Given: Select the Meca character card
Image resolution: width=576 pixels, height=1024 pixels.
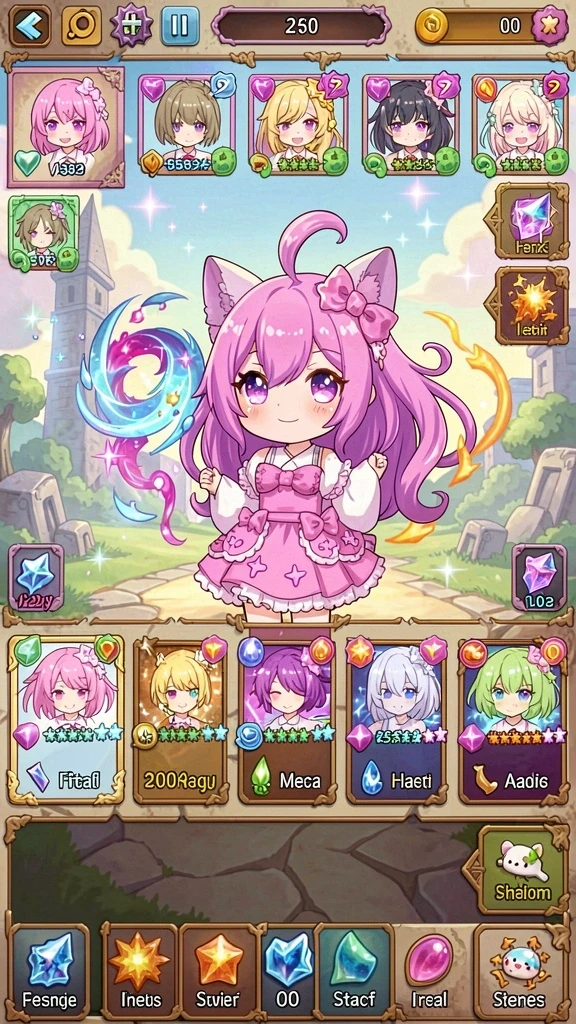Looking at the screenshot, I should 285,720.
